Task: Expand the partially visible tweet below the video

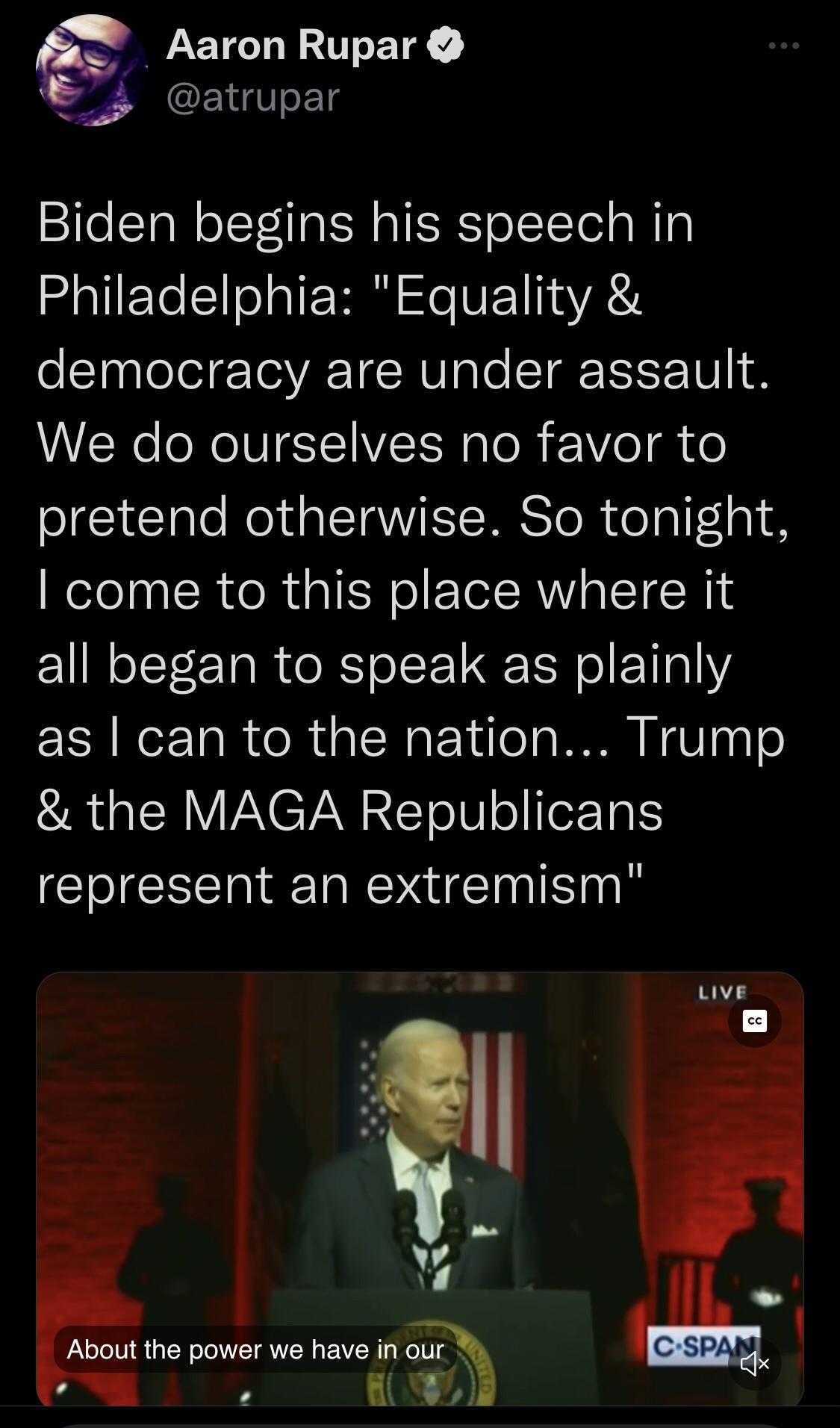Action: click(420, 1423)
